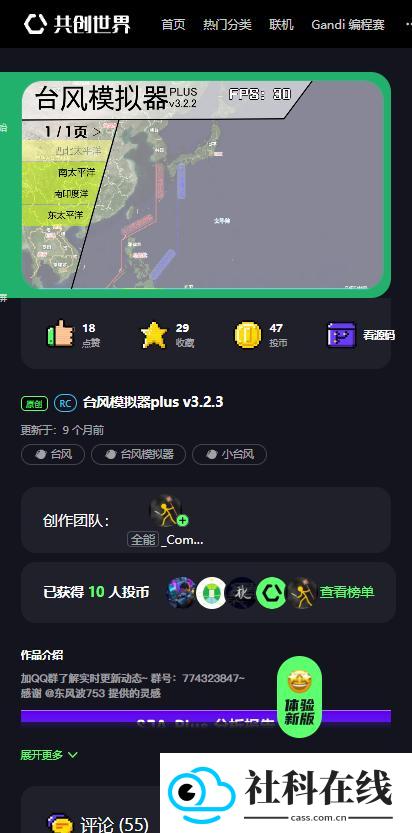Select the 小台风 tag chip

pos(229,454)
